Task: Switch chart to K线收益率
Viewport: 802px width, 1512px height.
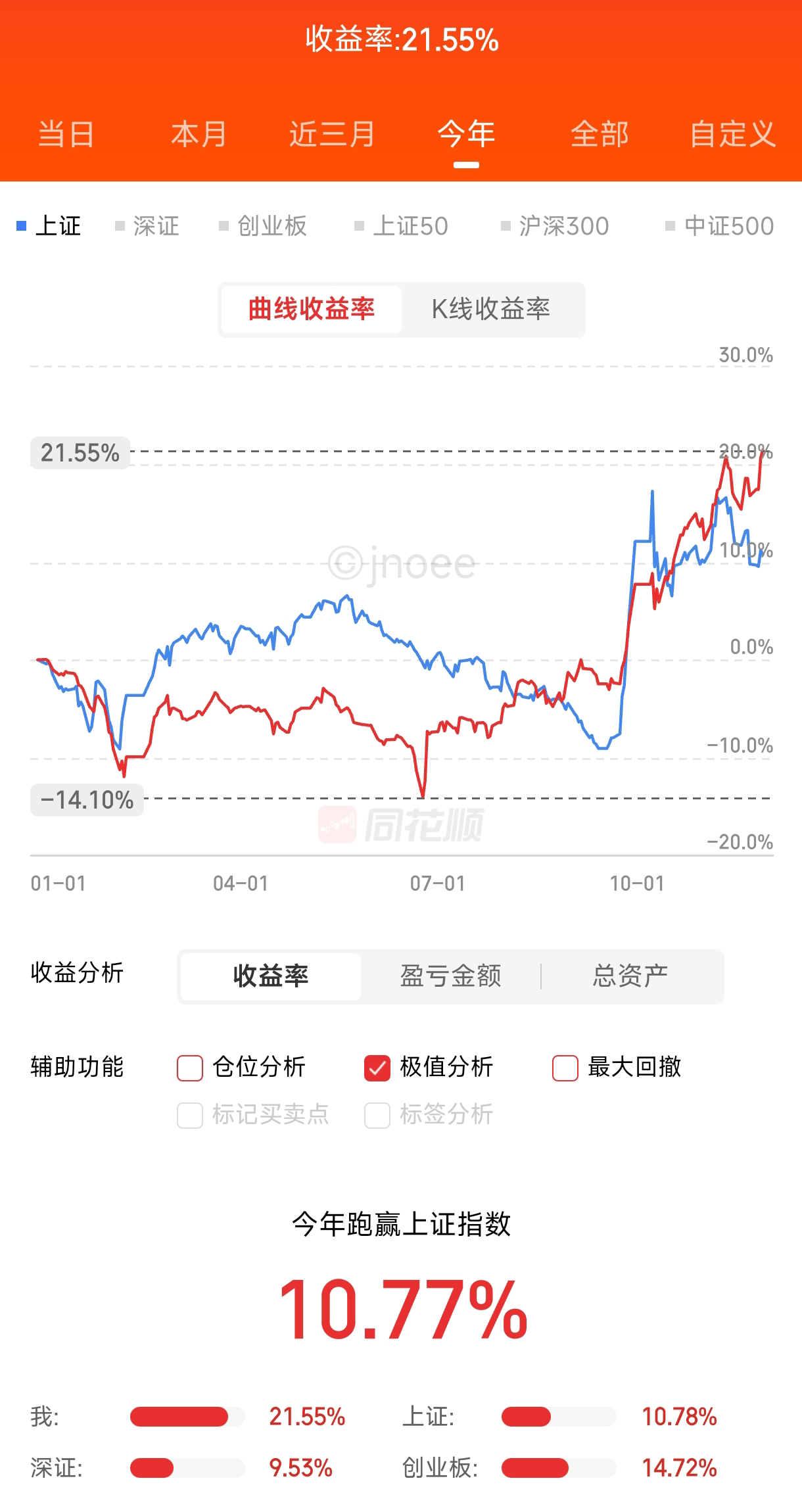Action: point(491,310)
